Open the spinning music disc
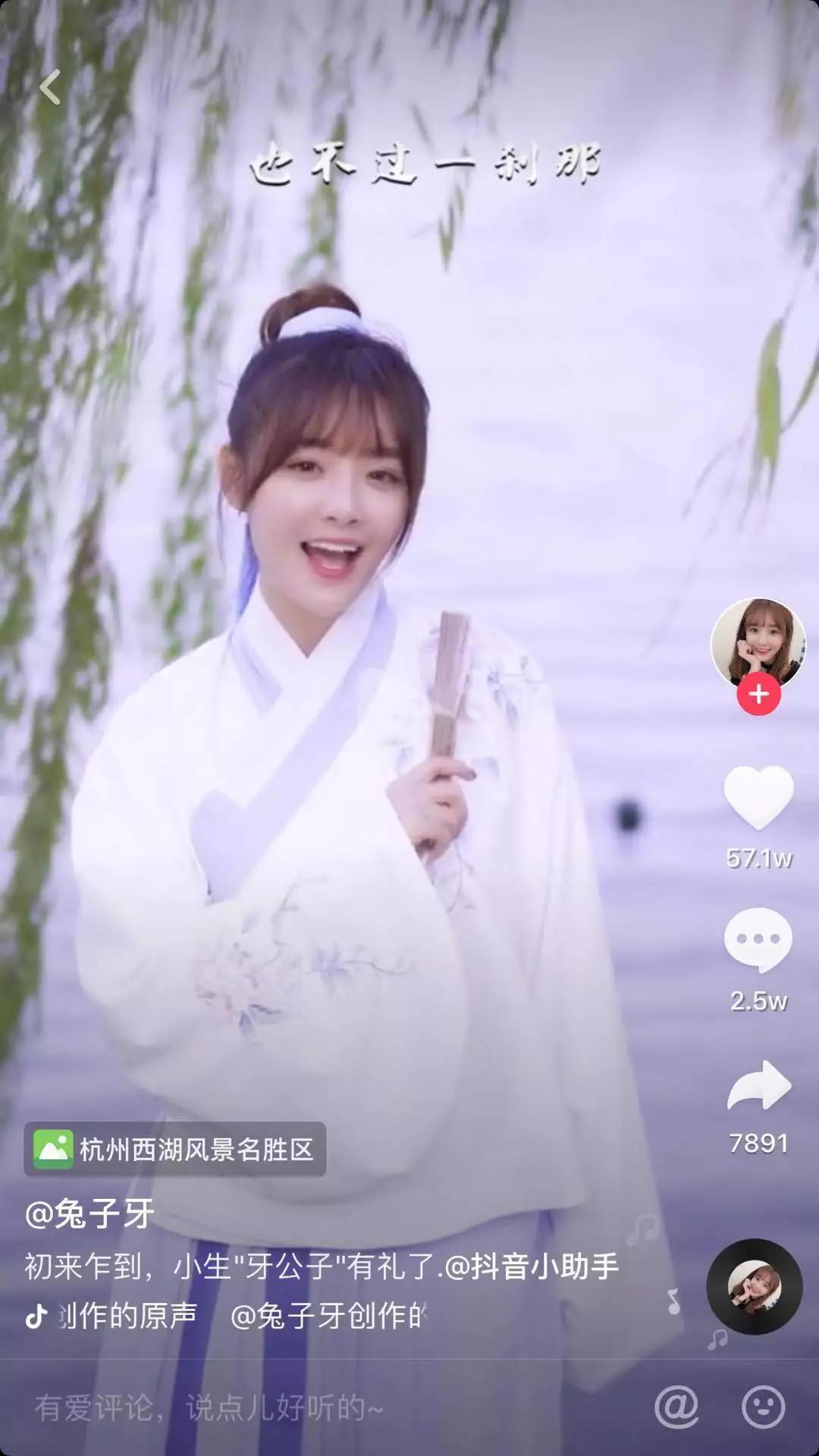This screenshot has height=1456, width=819. [754, 1287]
